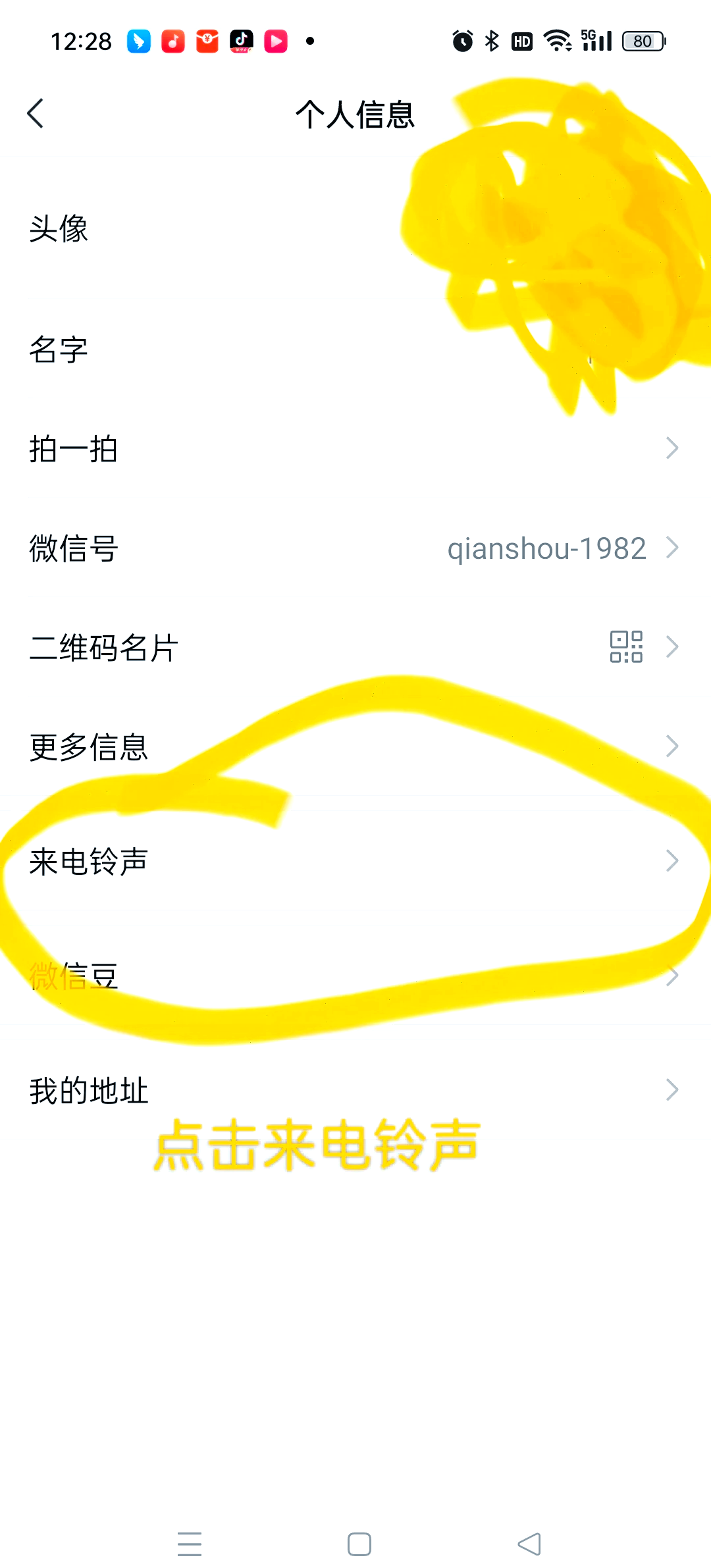Viewport: 711px width, 1568px height.
Task: Tap the home button in the navigation bar
Action: [357, 1544]
